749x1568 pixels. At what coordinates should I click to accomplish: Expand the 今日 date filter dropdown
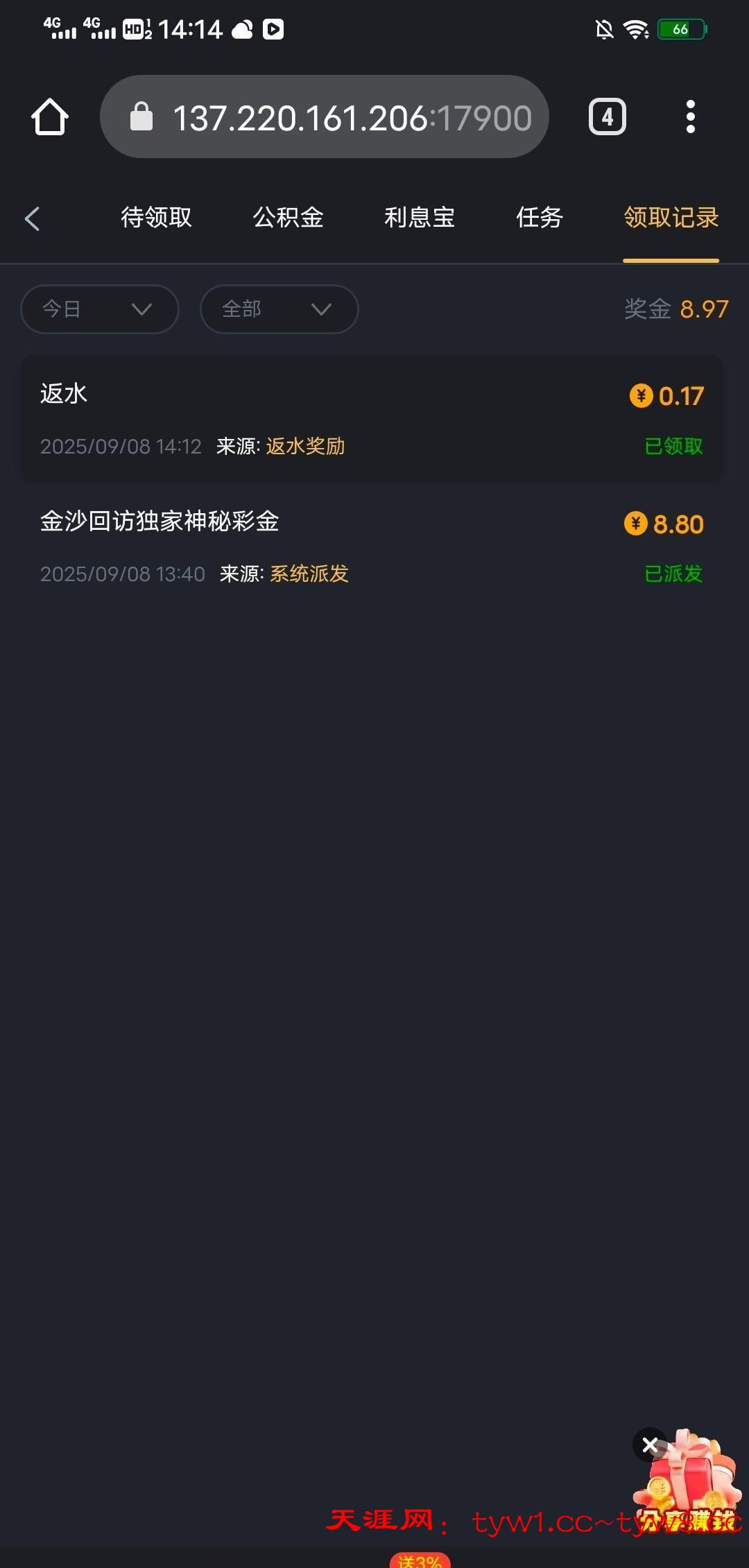(100, 309)
